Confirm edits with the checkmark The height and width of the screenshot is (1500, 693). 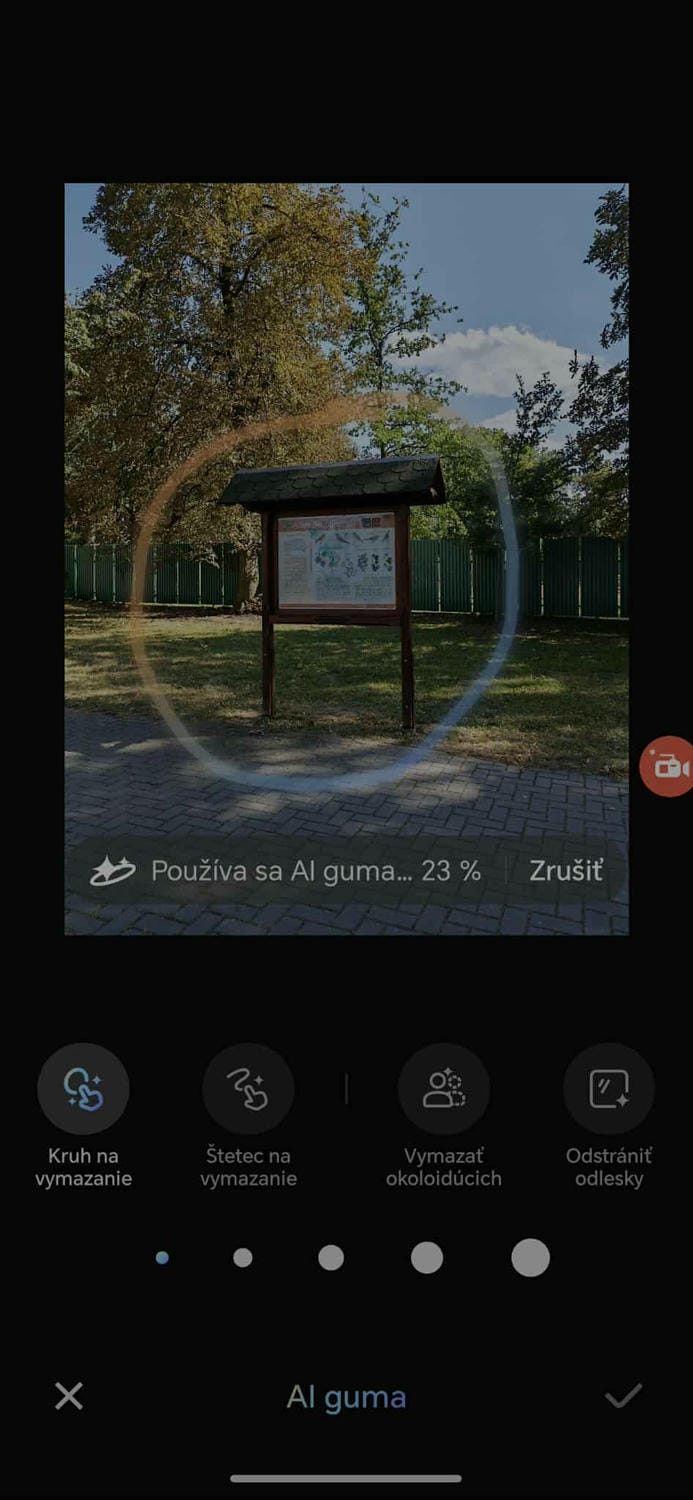[623, 1396]
